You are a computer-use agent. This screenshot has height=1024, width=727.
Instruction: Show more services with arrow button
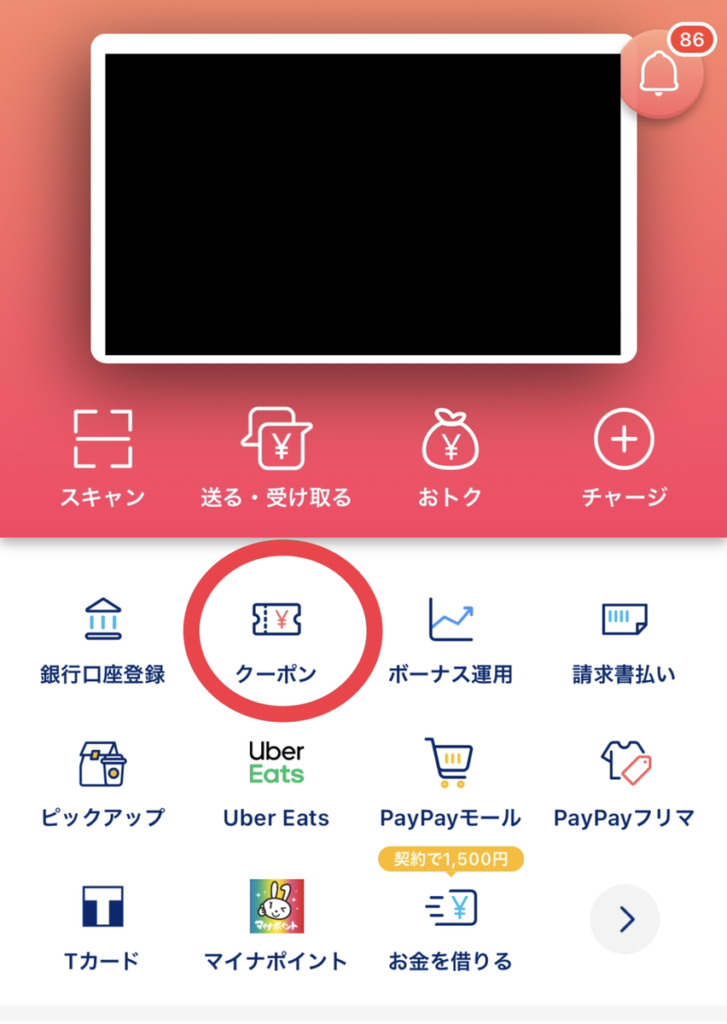[x=625, y=919]
